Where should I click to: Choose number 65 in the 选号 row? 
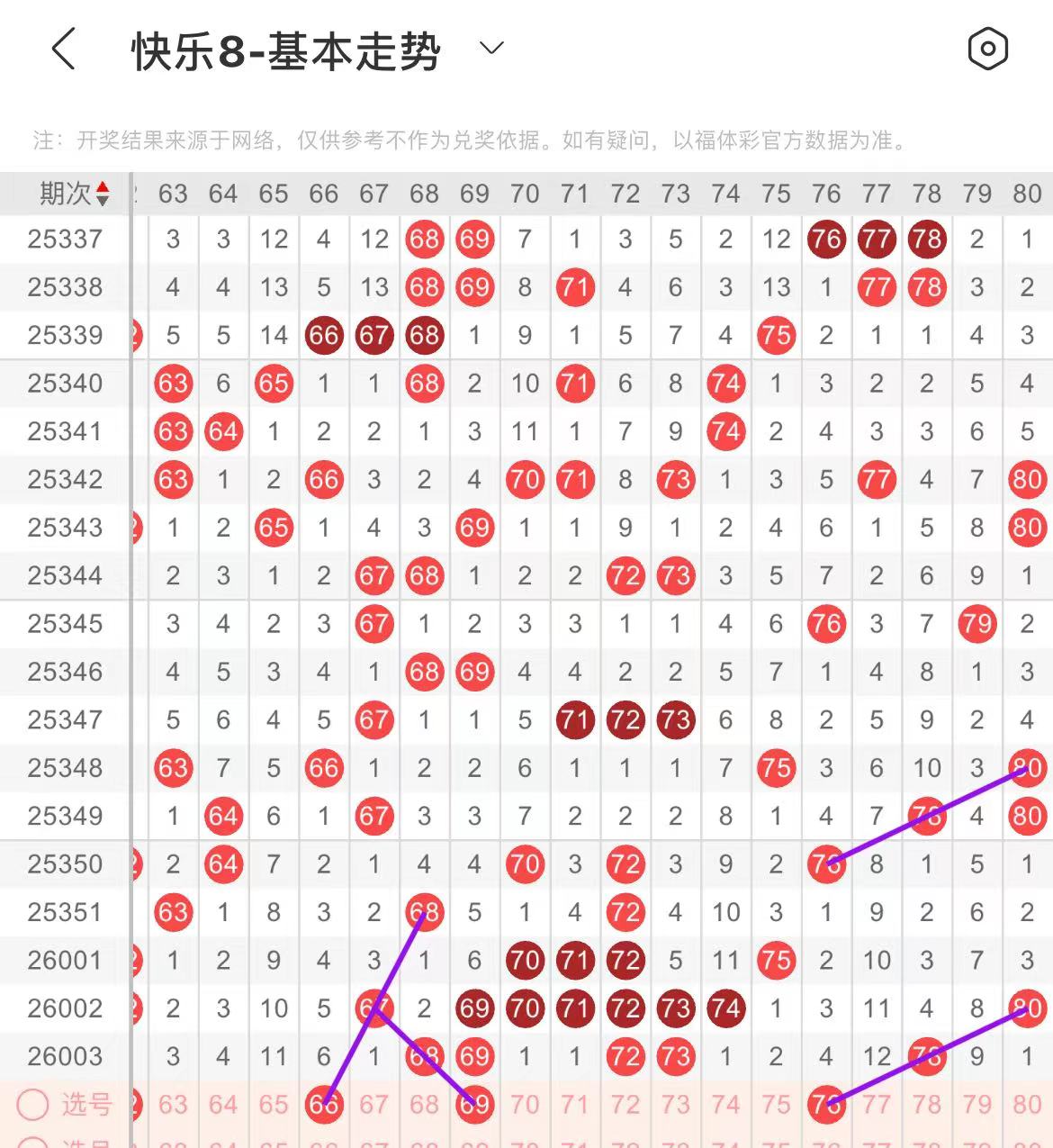pyautogui.click(x=273, y=1104)
